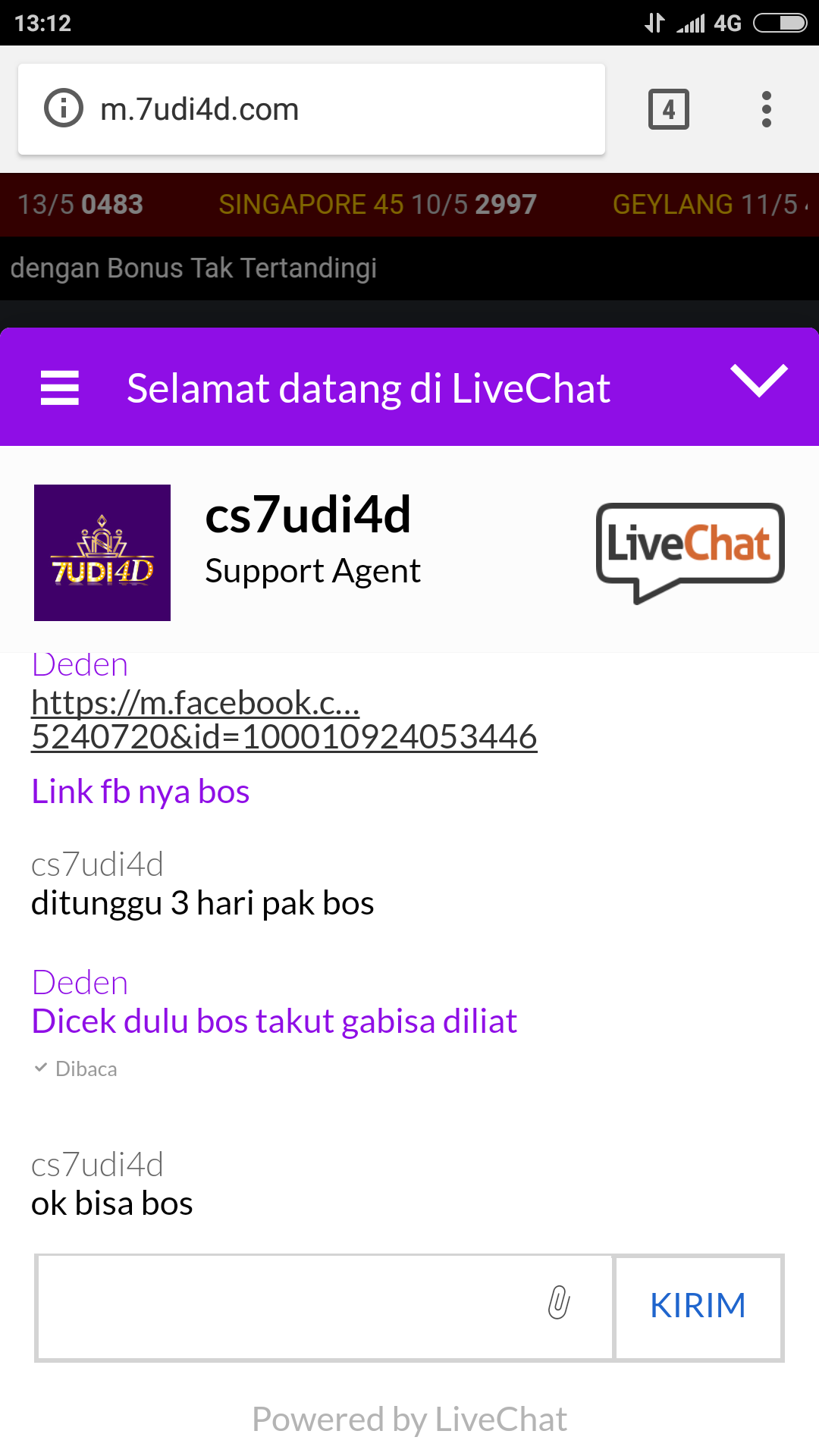Image resolution: width=819 pixels, height=1456 pixels.
Task: Minimize the LiveChat window
Action: [758, 381]
